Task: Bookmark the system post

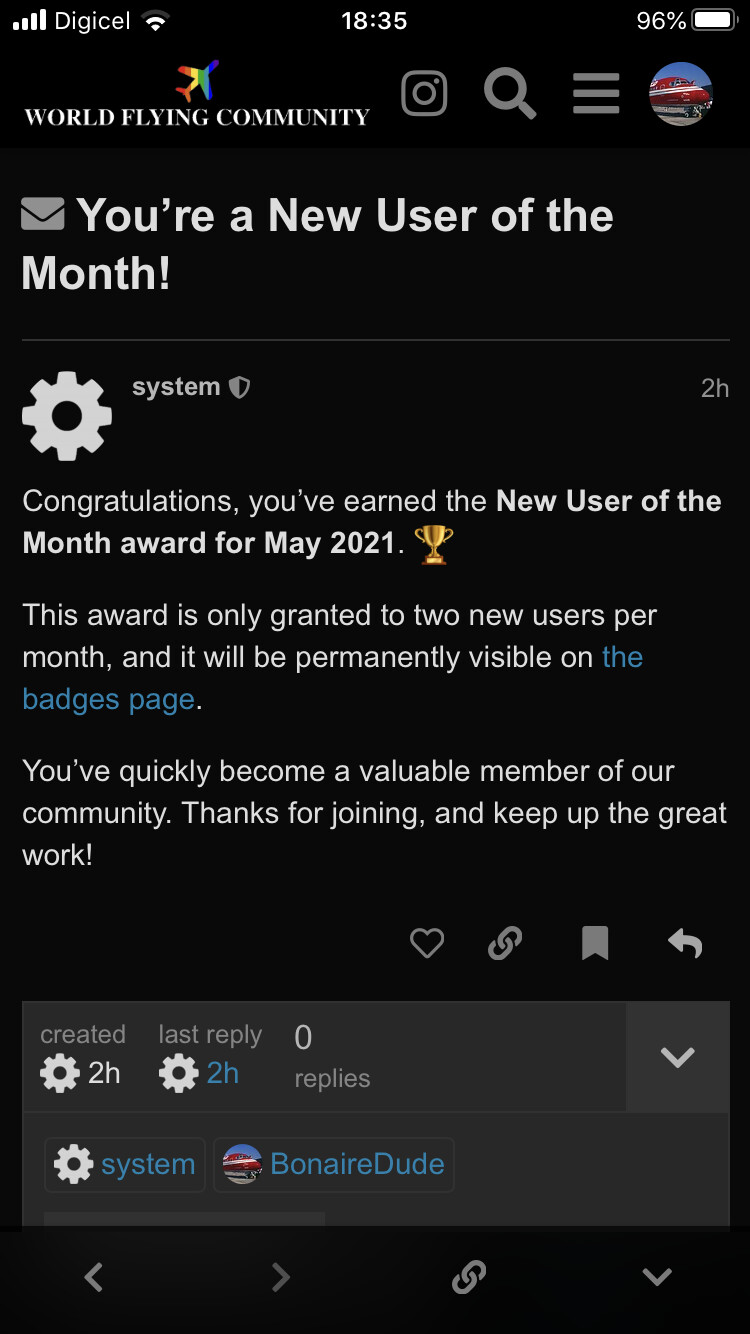Action: [x=595, y=943]
